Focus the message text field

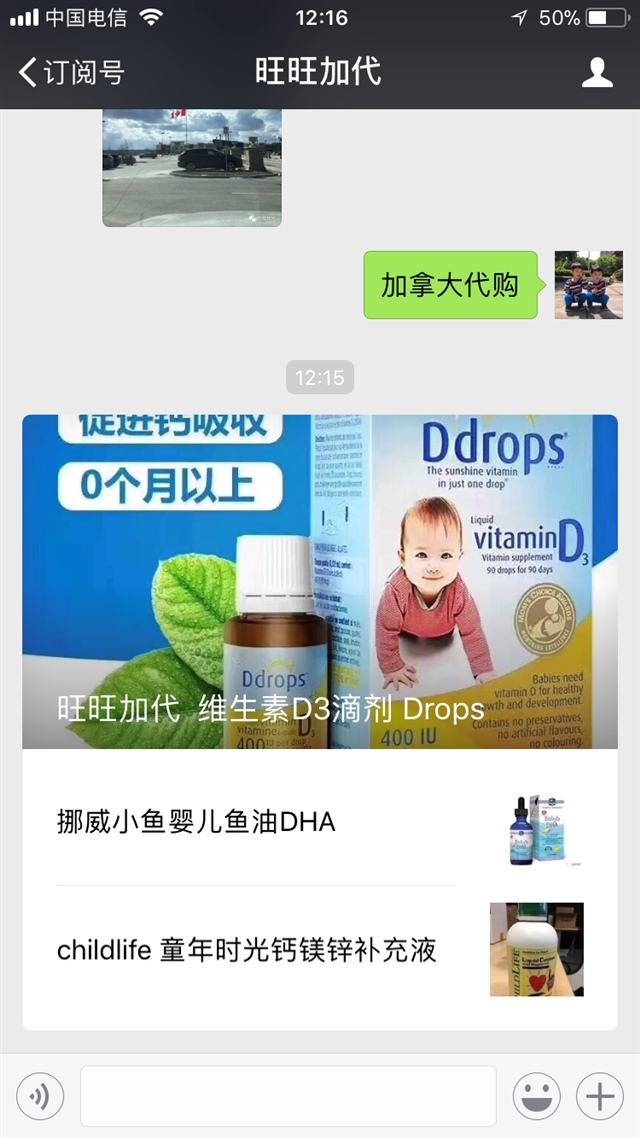click(x=288, y=1096)
